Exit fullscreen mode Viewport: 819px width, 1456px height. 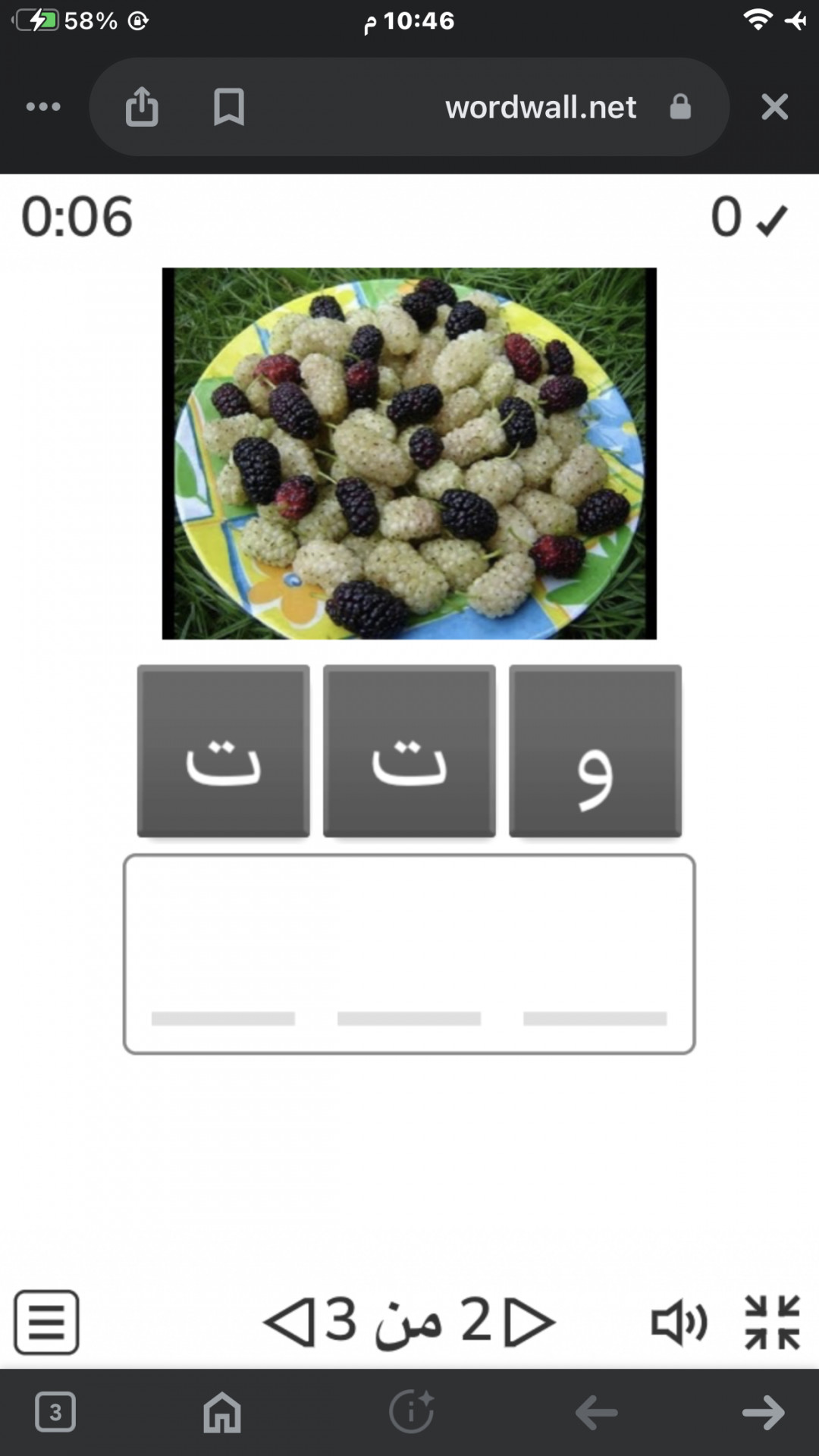point(772,1323)
